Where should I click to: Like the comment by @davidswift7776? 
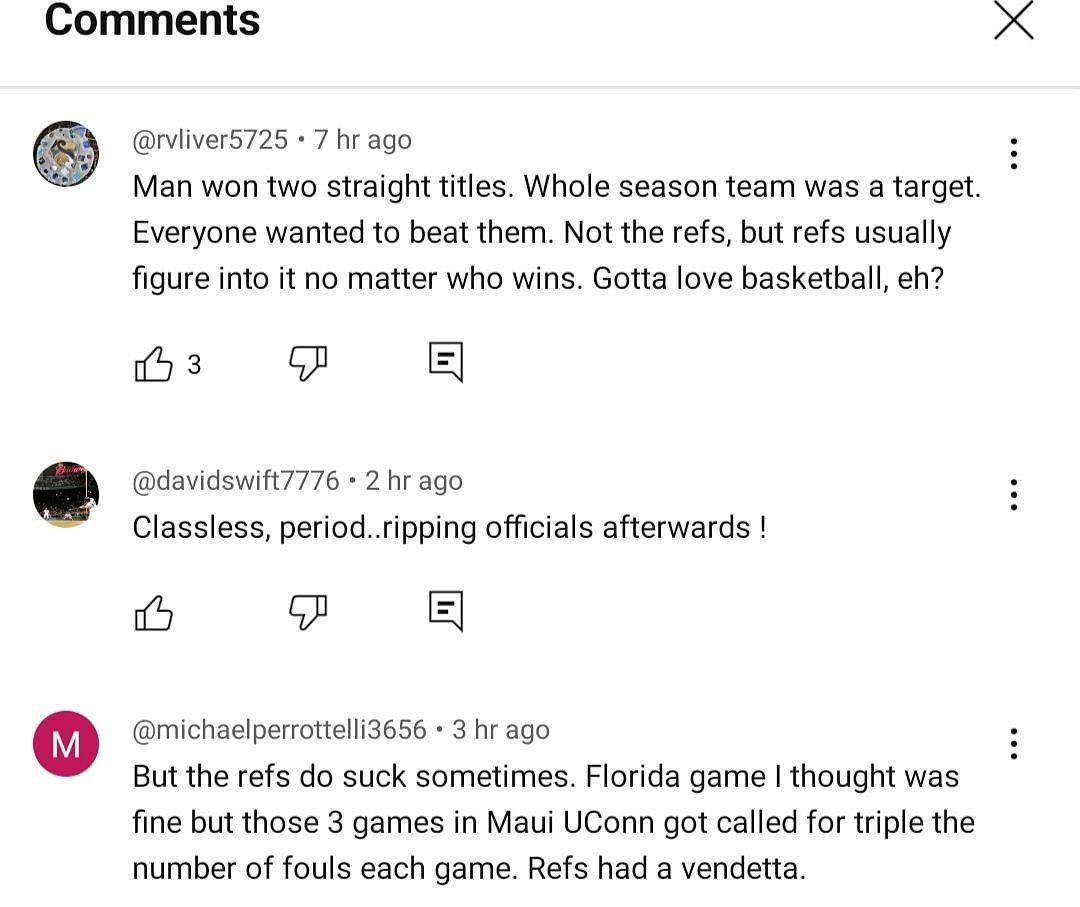[153, 612]
